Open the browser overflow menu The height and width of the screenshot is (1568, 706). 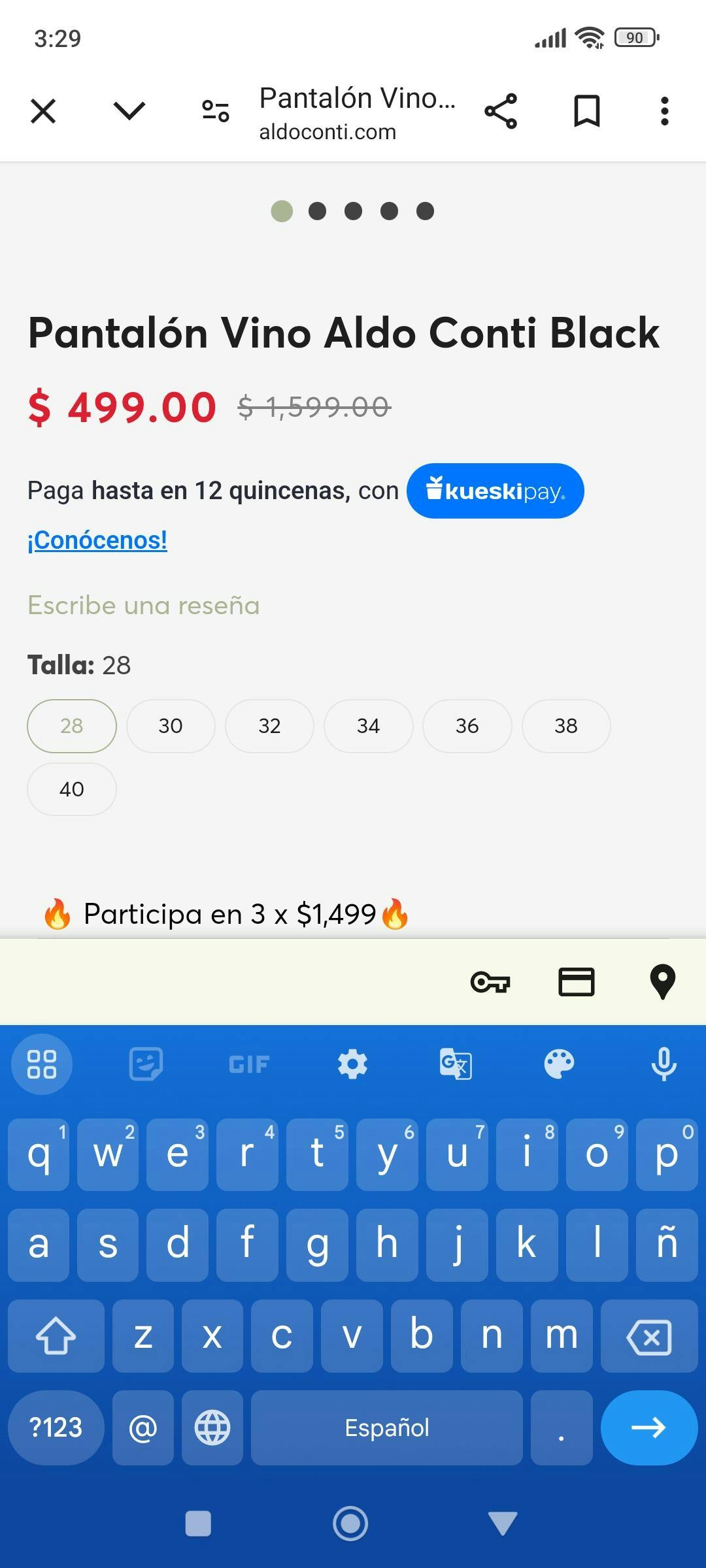click(x=664, y=111)
